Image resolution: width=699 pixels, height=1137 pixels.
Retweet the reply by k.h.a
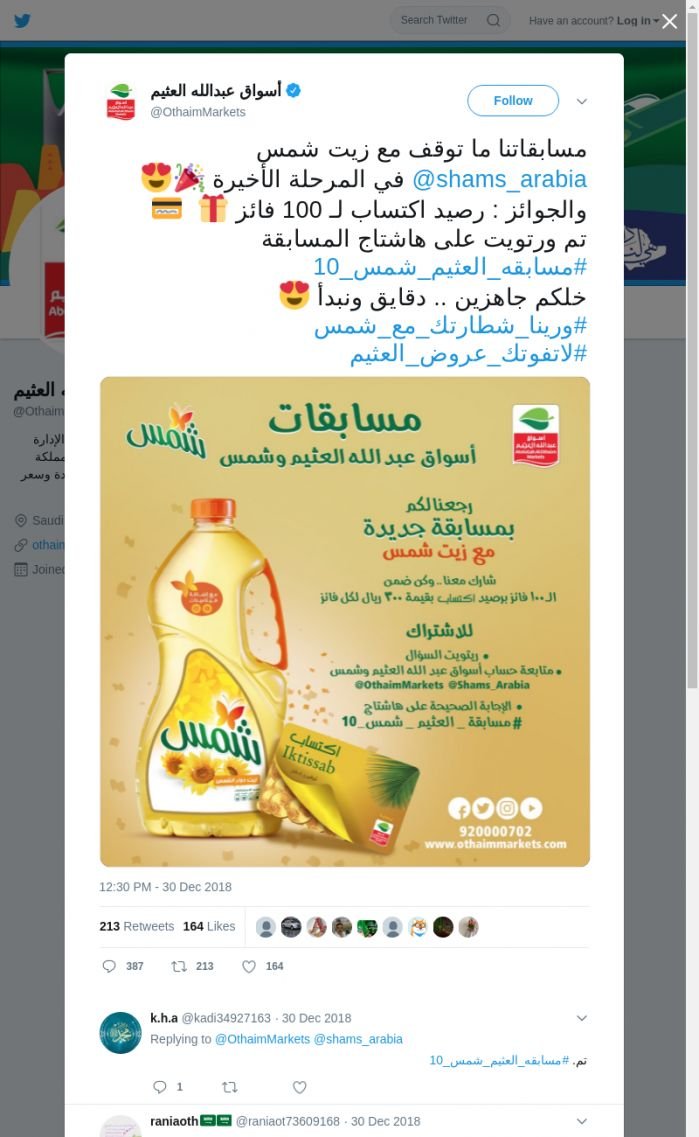pyautogui.click(x=229, y=1087)
